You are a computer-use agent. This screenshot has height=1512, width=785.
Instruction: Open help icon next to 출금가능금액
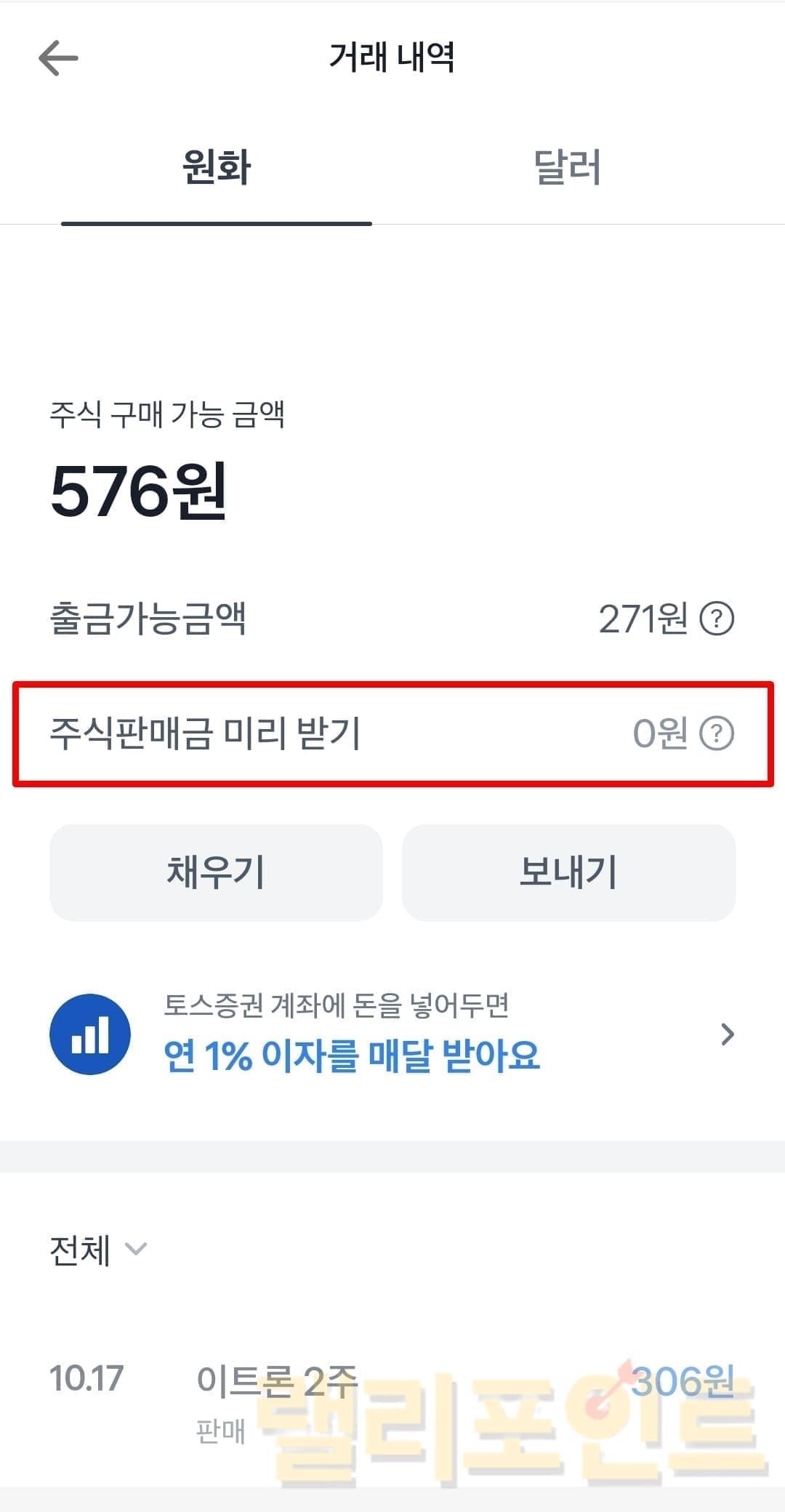717,619
